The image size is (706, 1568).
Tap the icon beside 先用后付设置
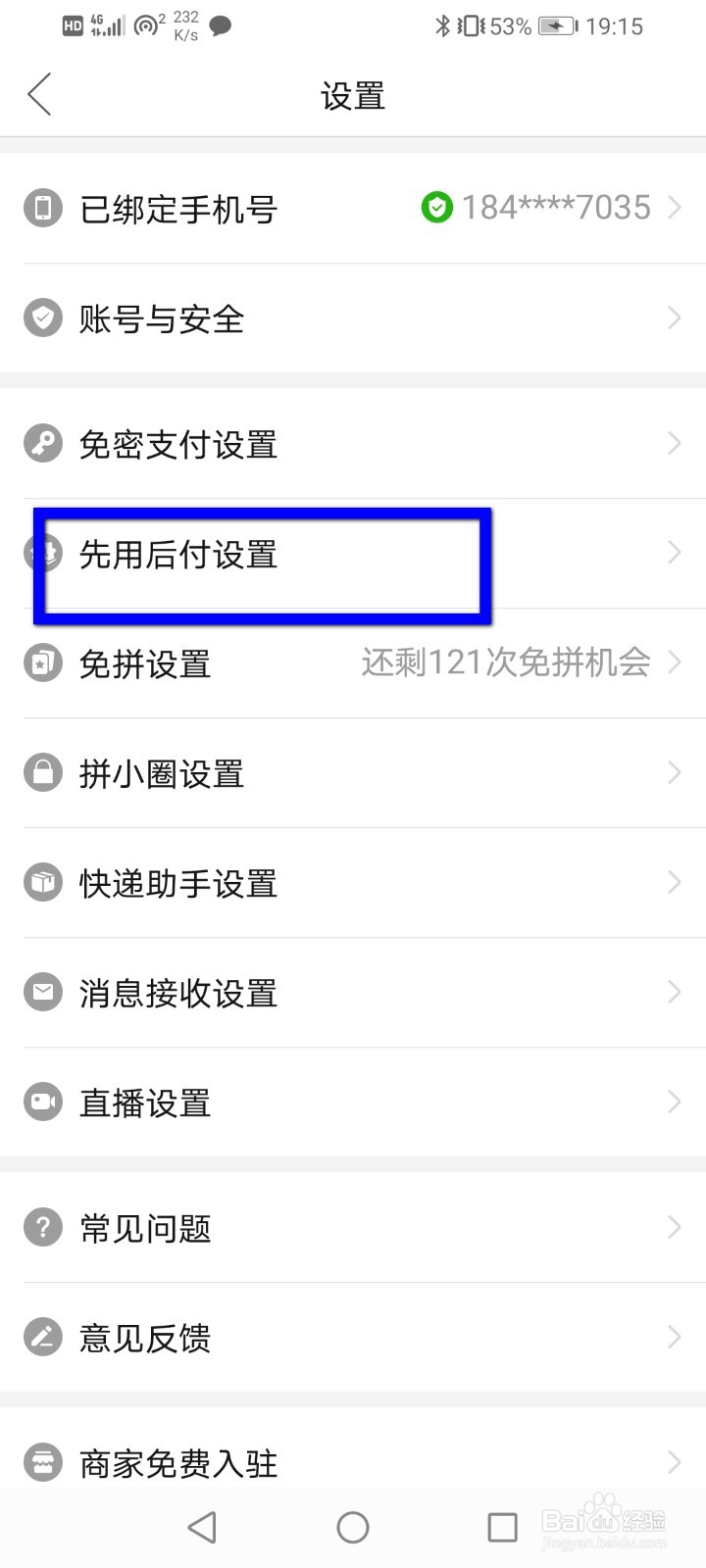click(x=42, y=553)
